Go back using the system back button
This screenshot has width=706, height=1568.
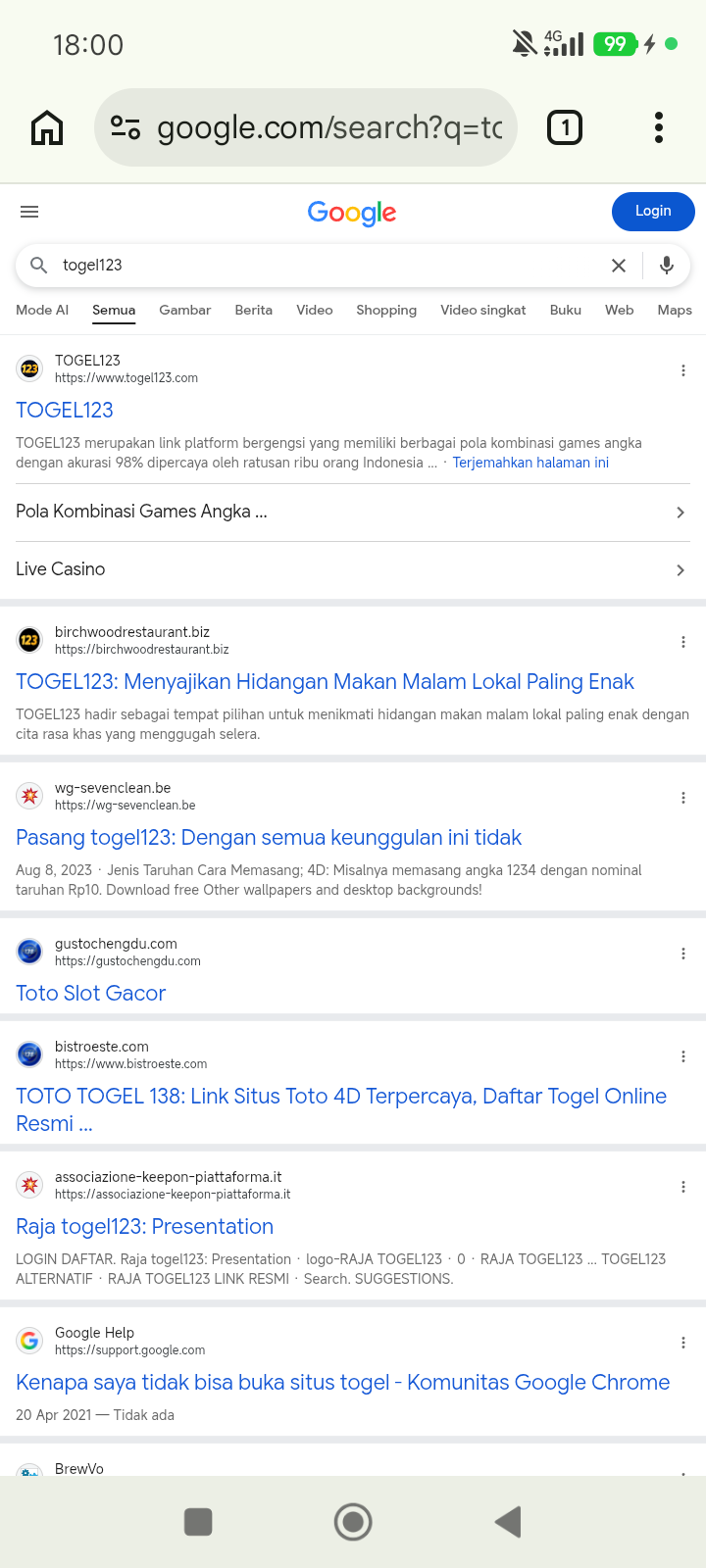click(508, 1522)
